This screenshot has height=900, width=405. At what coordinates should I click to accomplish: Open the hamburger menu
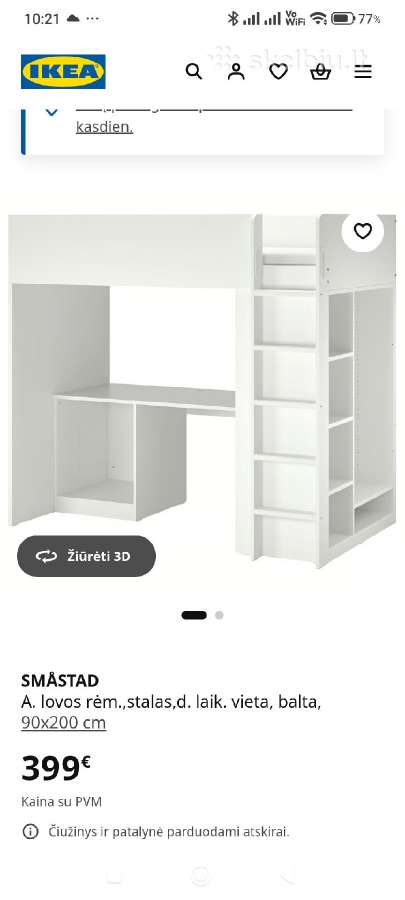(x=363, y=72)
